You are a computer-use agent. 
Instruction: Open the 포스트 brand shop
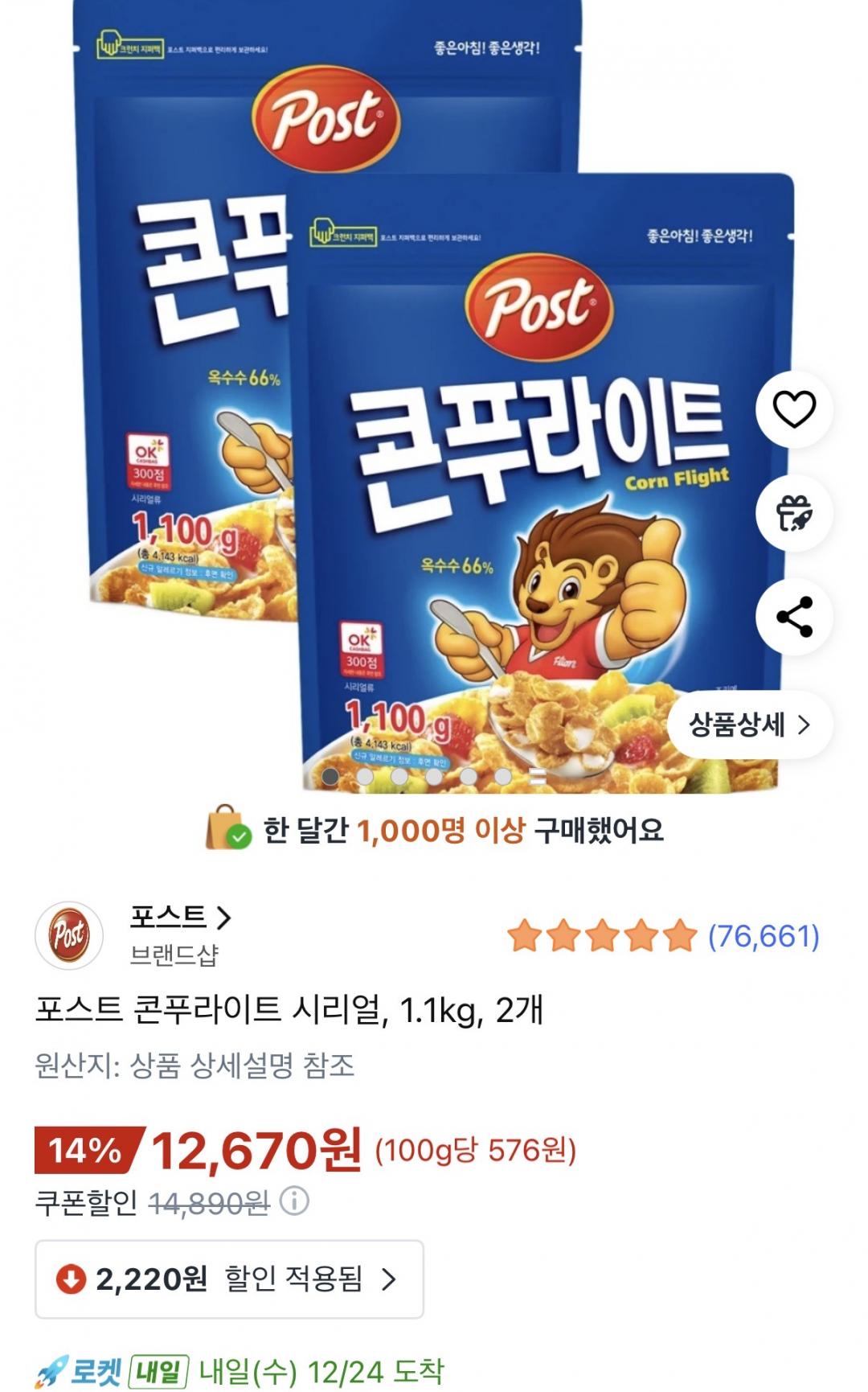(180, 917)
